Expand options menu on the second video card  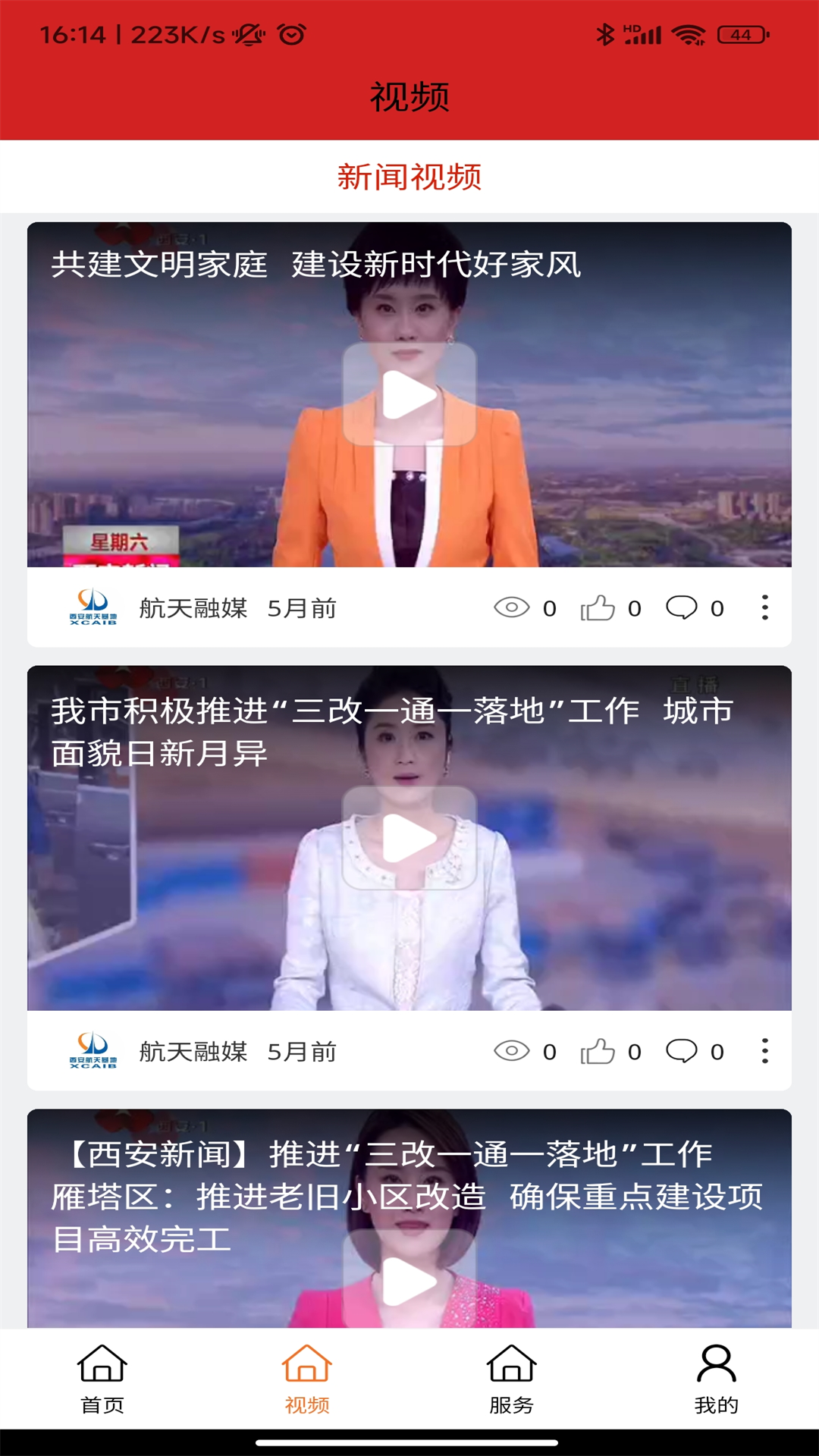(x=764, y=1052)
